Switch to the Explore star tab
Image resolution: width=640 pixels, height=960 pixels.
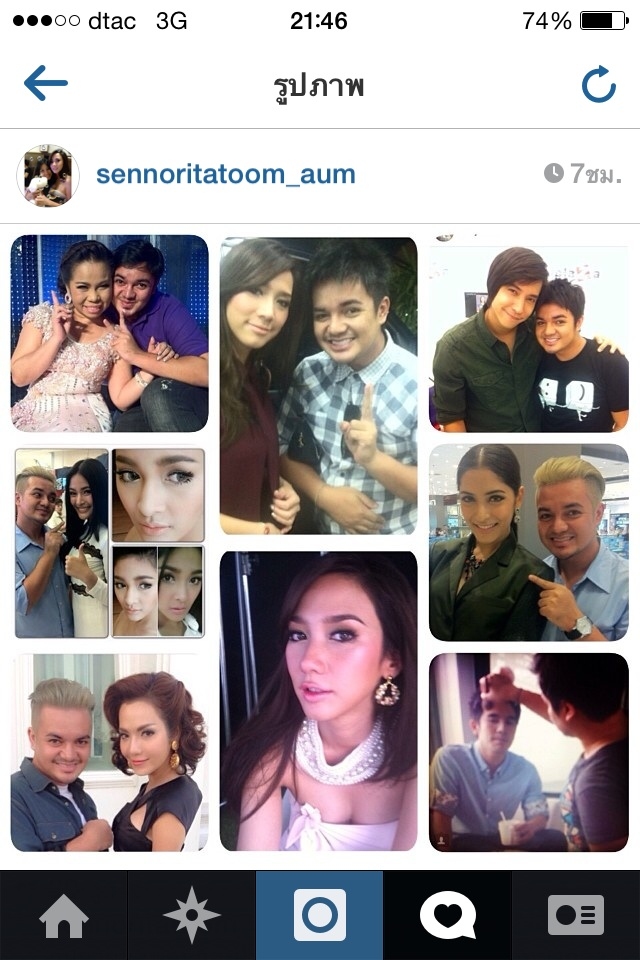(192, 915)
